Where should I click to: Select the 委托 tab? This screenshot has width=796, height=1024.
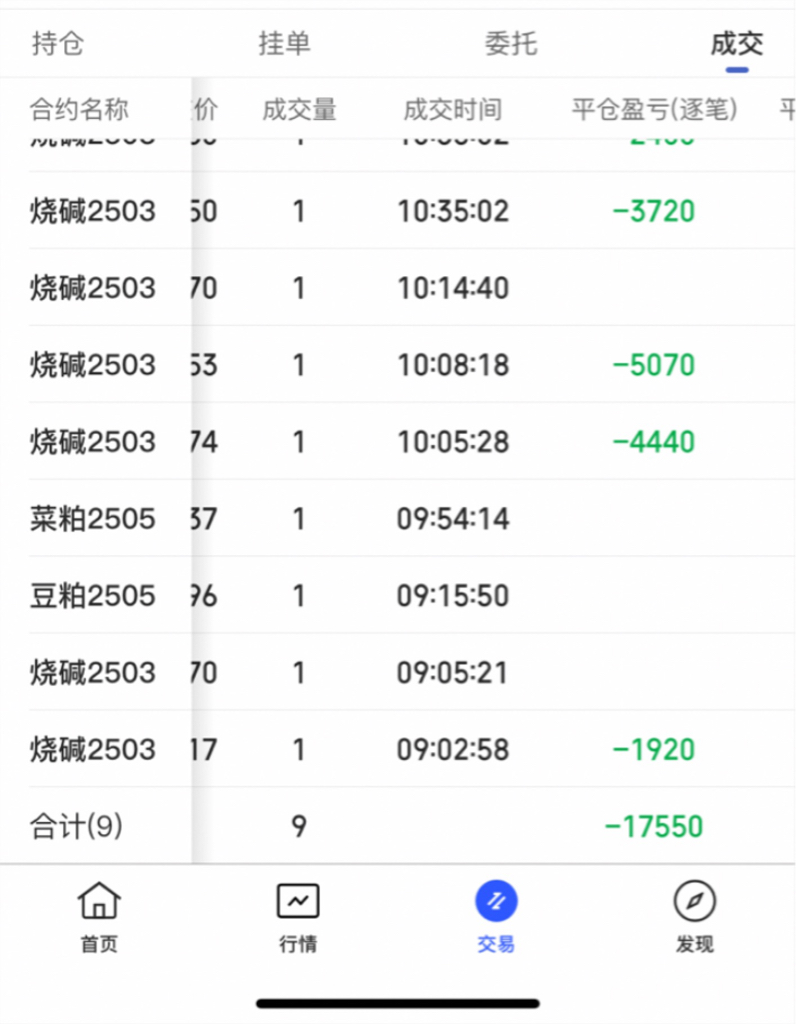coord(511,44)
